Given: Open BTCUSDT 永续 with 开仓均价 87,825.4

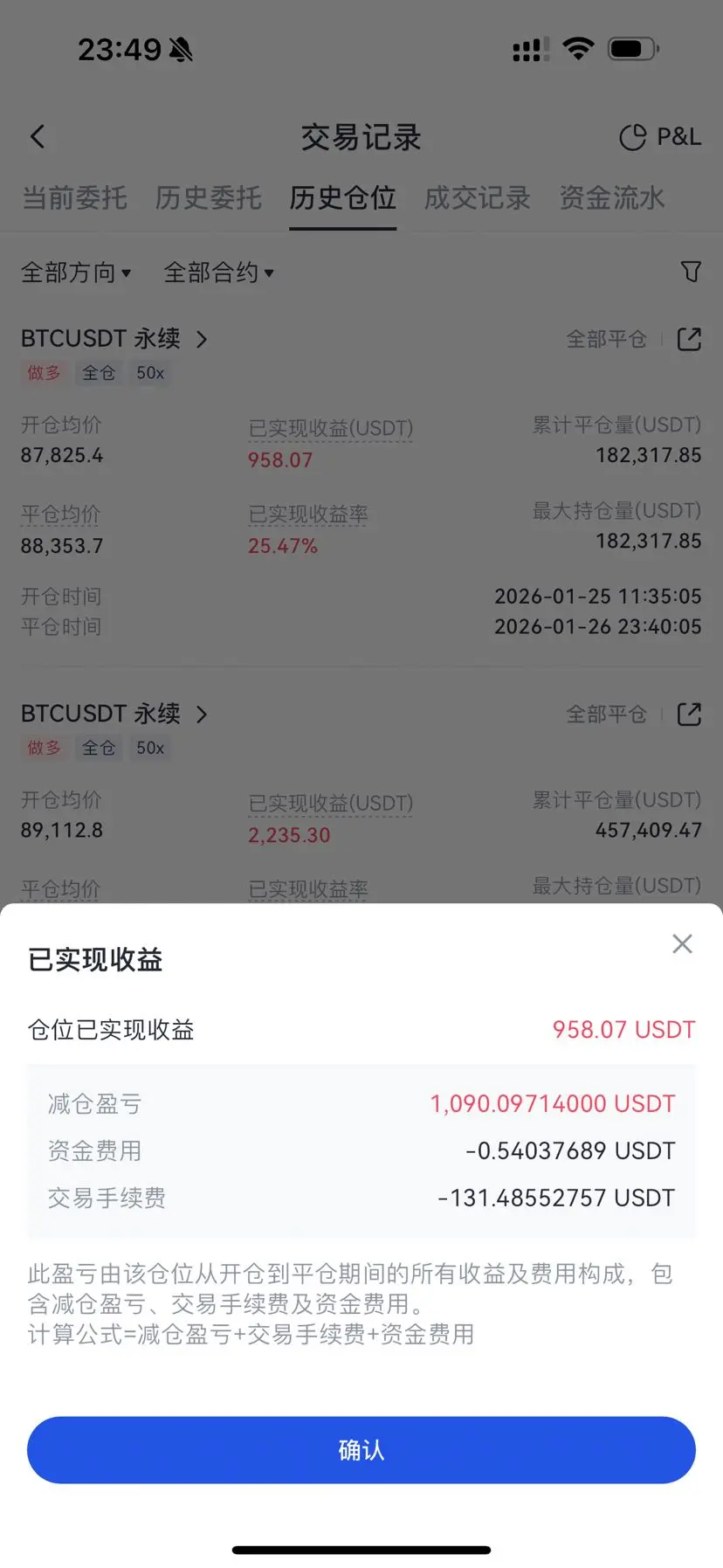Looking at the screenshot, I should [x=114, y=339].
